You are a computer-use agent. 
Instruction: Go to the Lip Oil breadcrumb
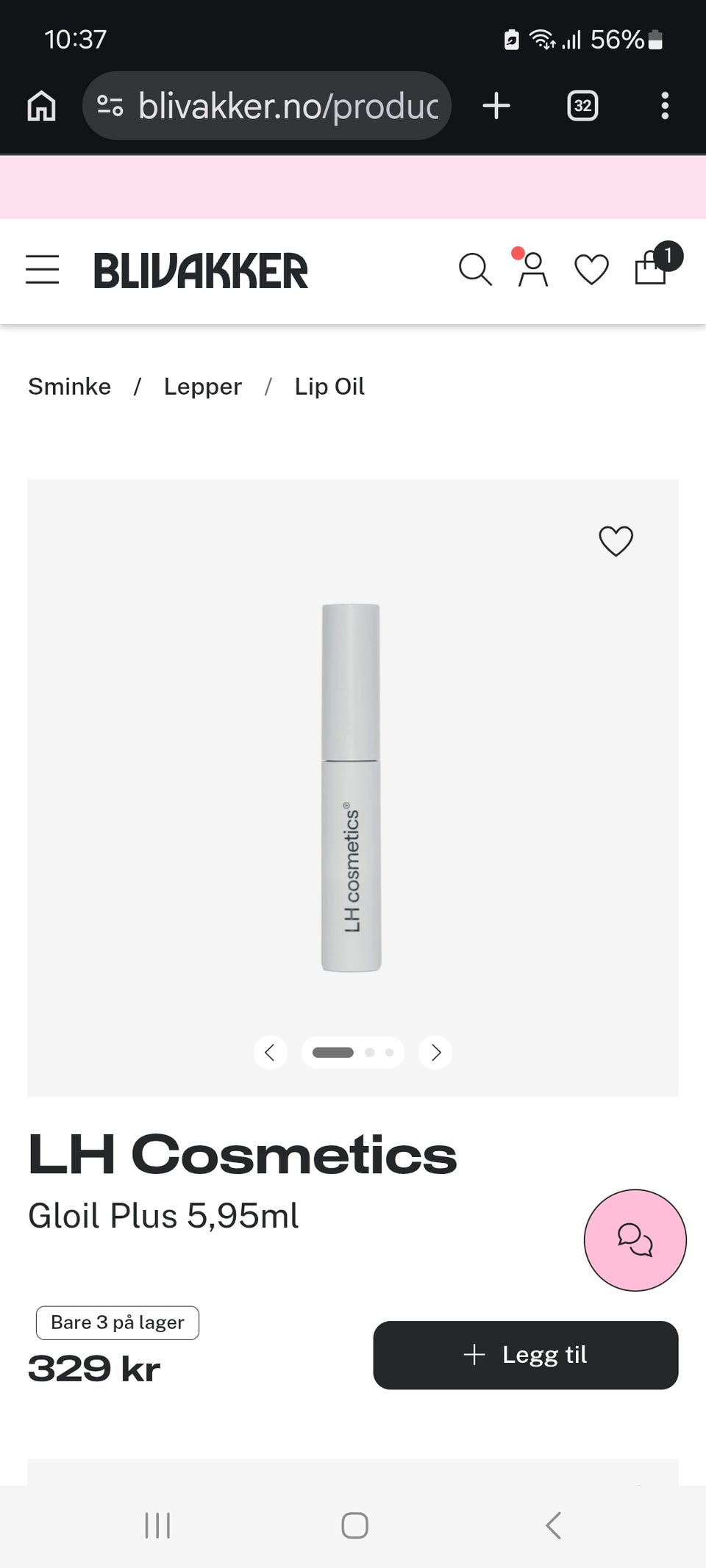click(329, 387)
